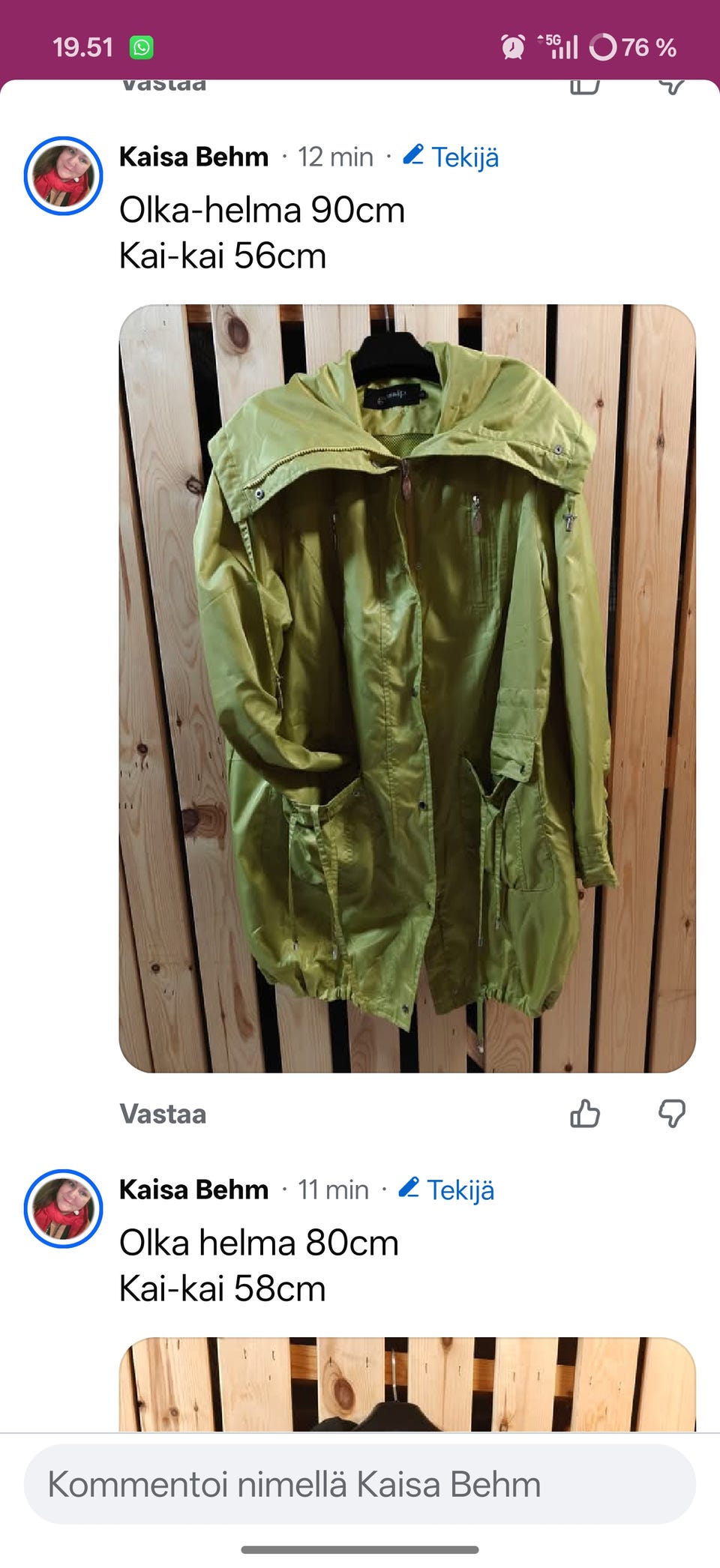720x1568 pixels.
Task: Click the pen icon in the Tekijä badge
Action: tap(414, 156)
